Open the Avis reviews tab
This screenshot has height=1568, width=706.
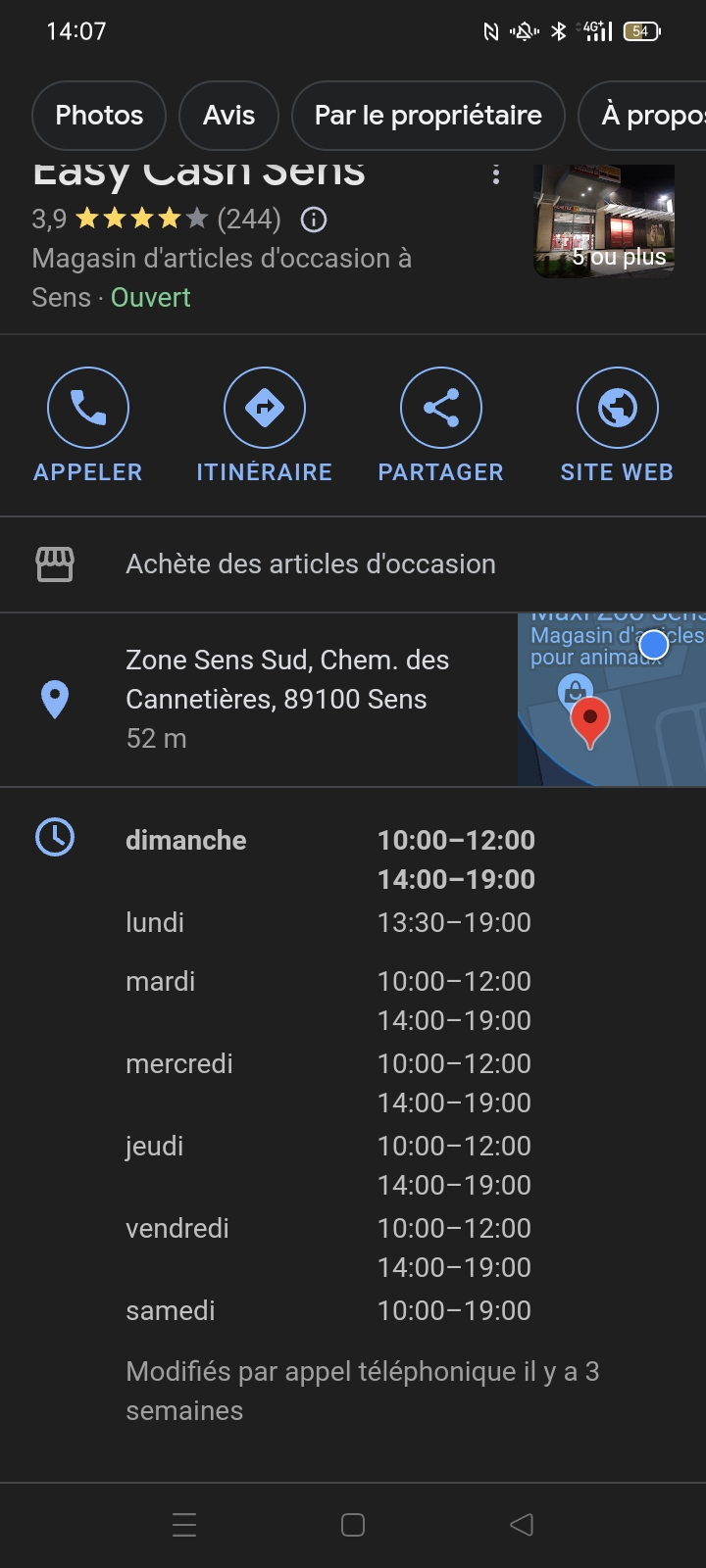(228, 116)
